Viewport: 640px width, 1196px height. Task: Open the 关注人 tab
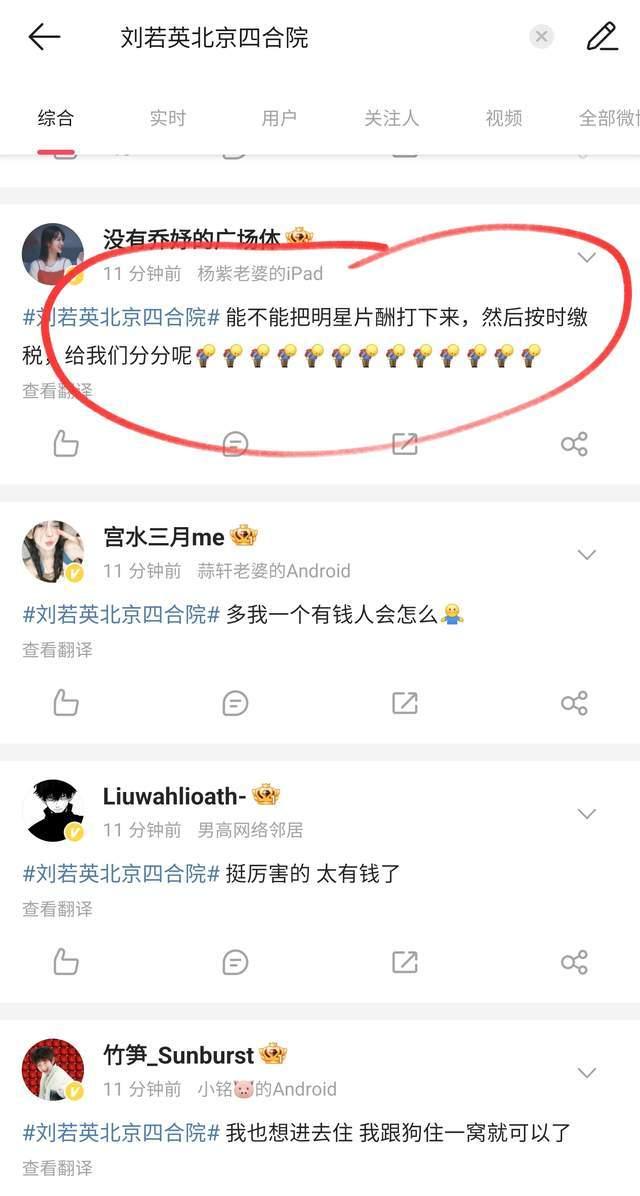tap(391, 118)
